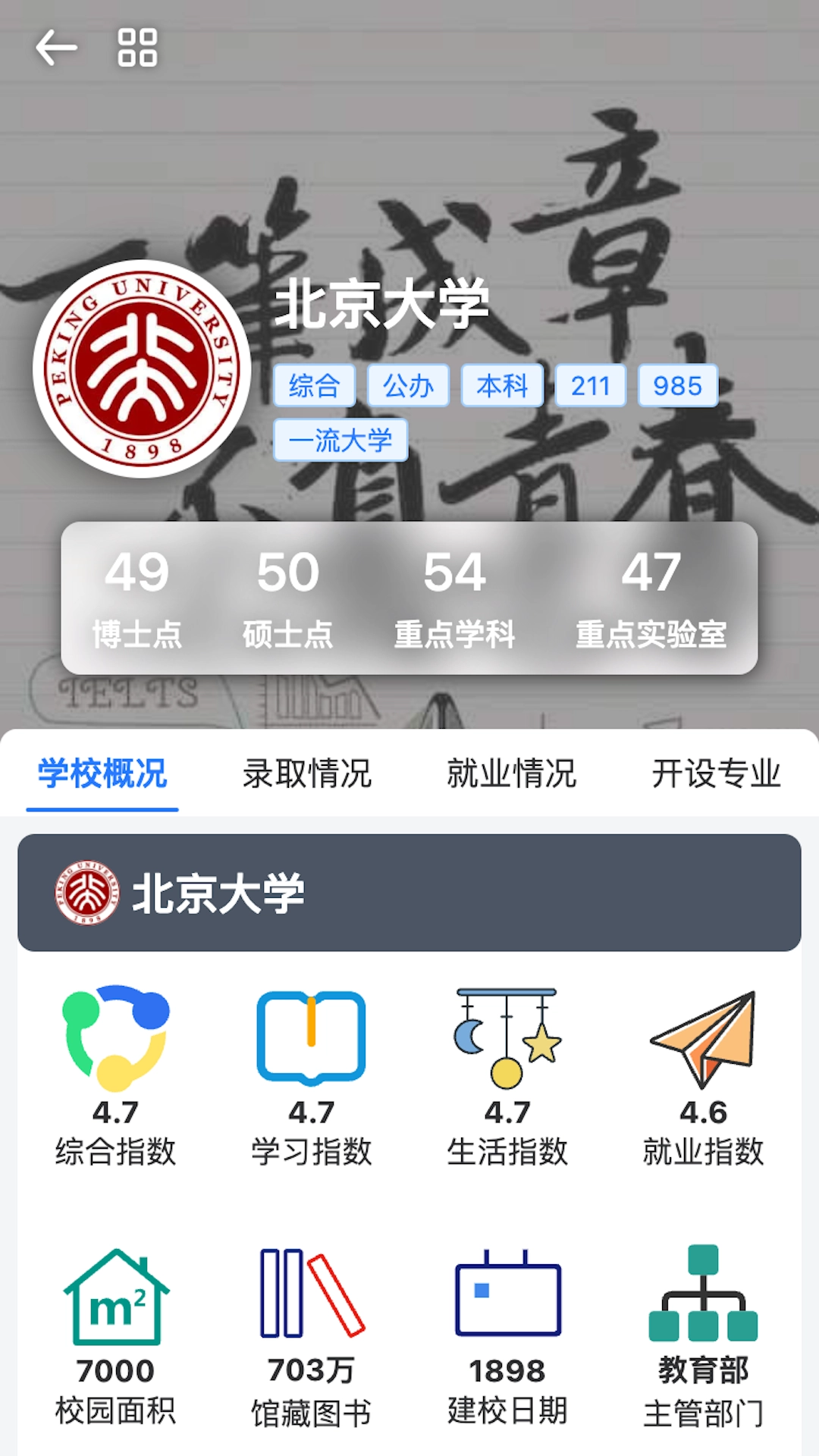Switch to the 录取情况 tab
This screenshot has height=1456, width=819.
click(306, 773)
